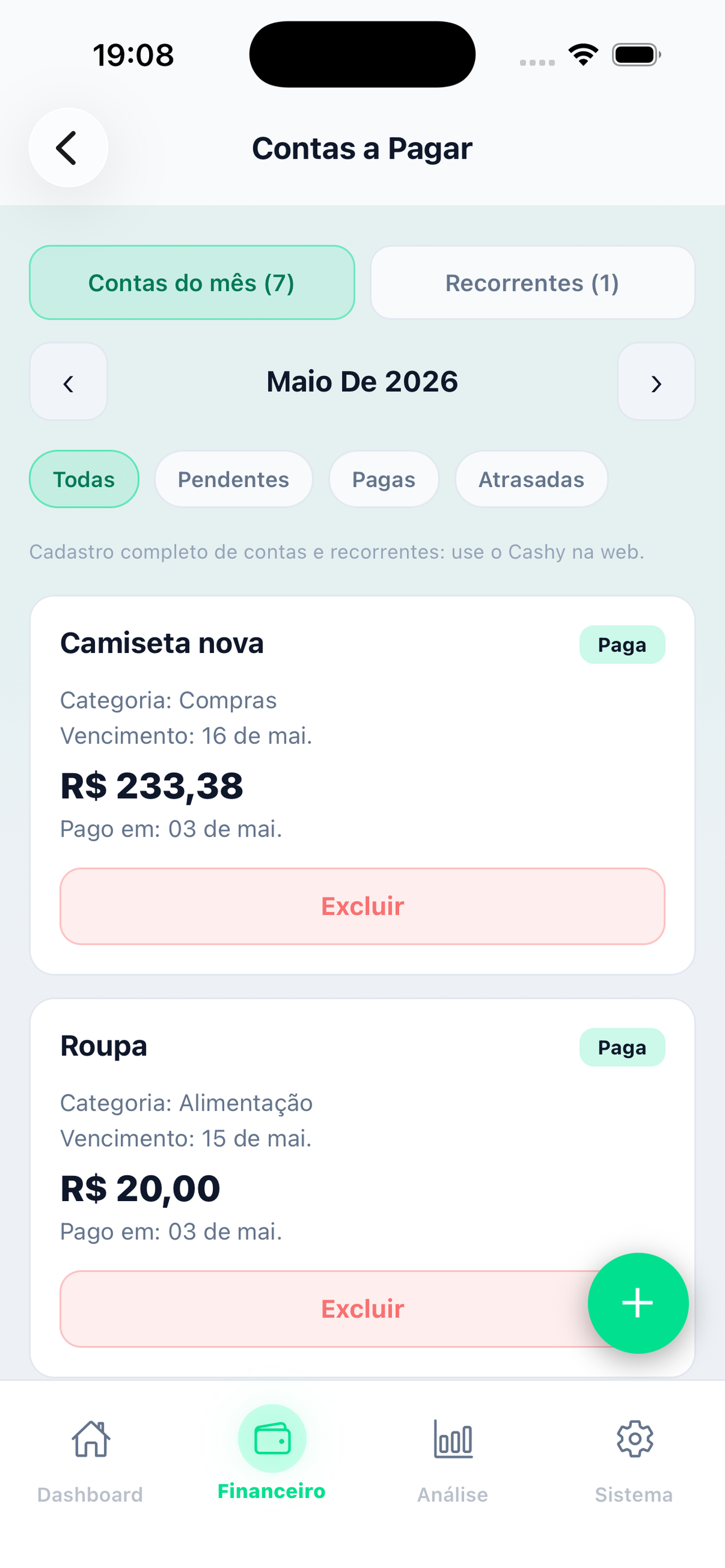Open the Roupa bill card
Image resolution: width=725 pixels, height=1568 pixels.
pos(362,1132)
